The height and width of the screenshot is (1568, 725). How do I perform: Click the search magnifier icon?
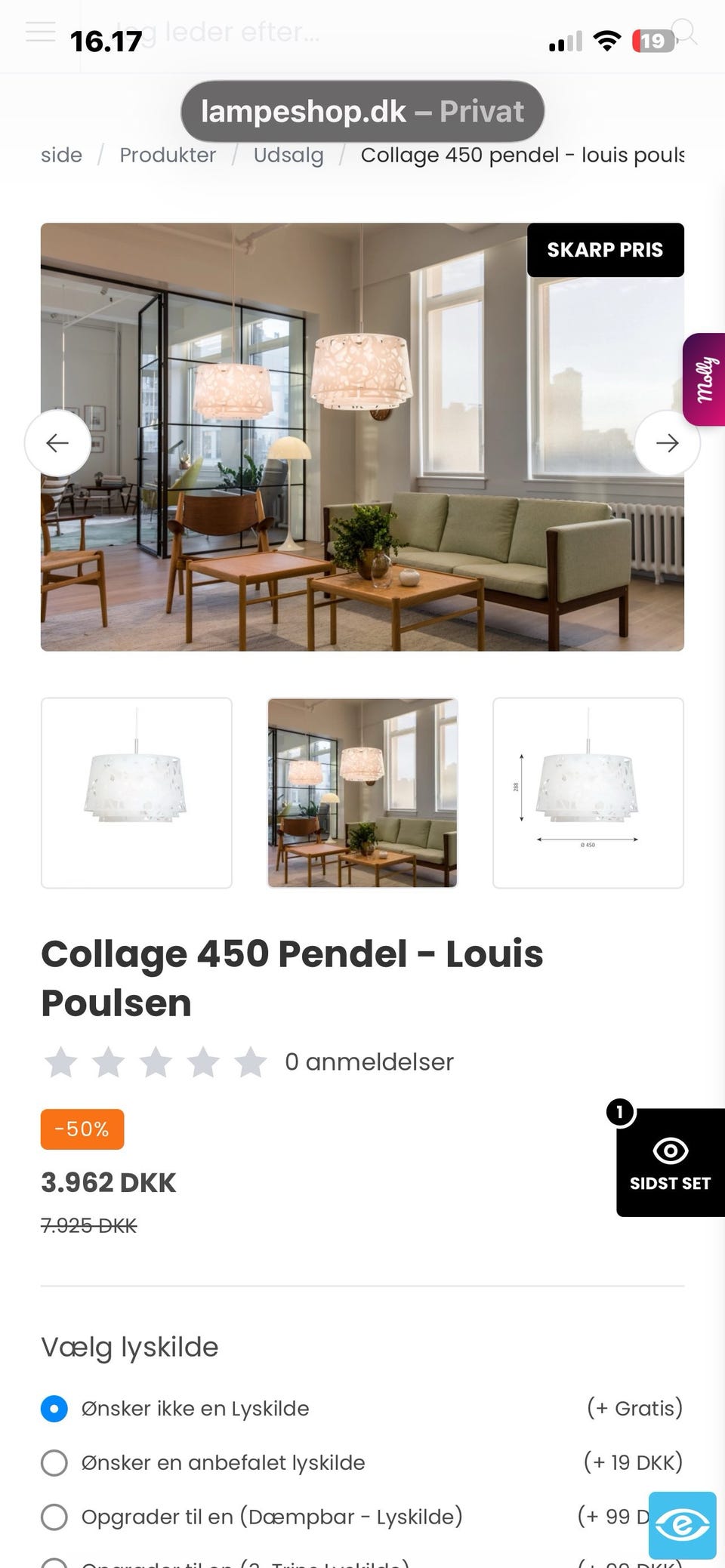[683, 32]
